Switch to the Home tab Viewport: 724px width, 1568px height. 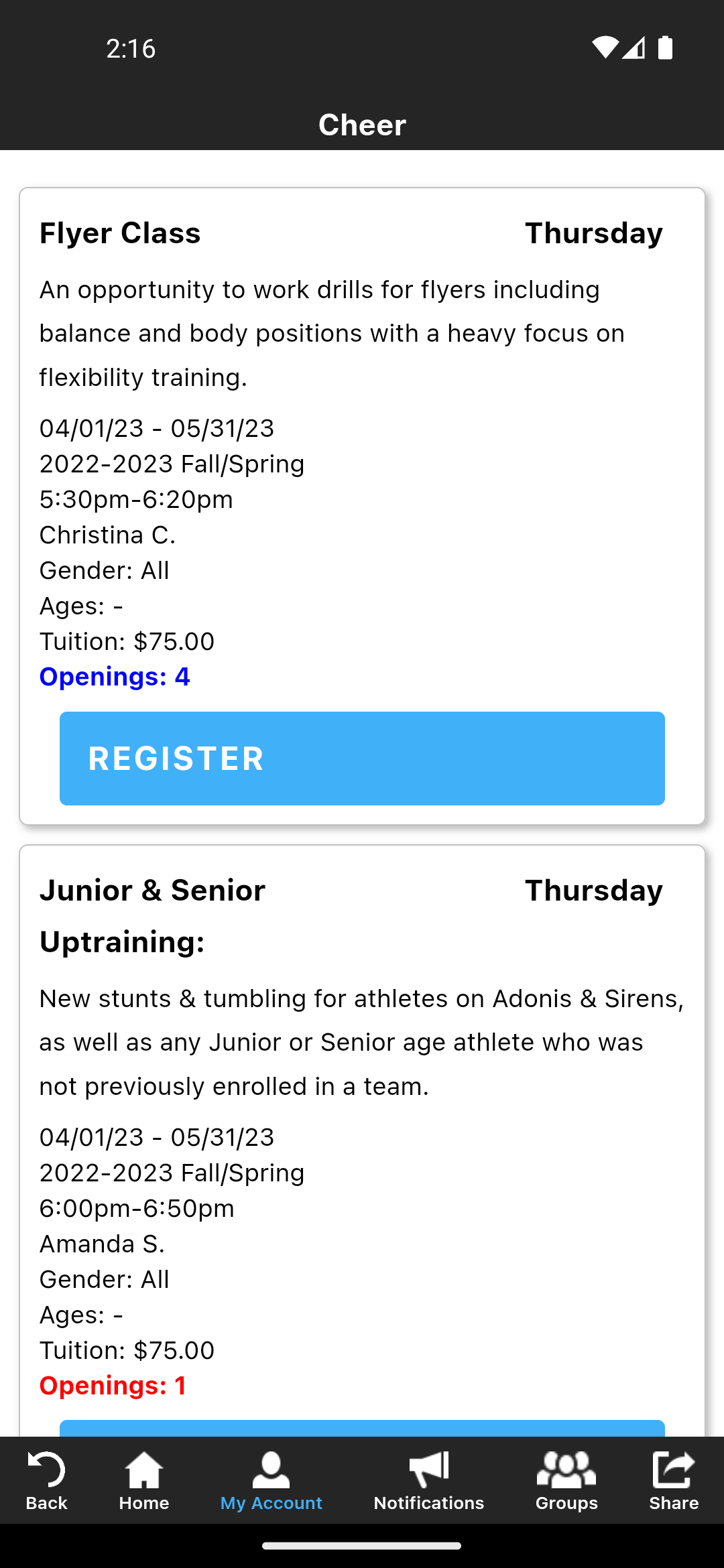pyautogui.click(x=144, y=1481)
